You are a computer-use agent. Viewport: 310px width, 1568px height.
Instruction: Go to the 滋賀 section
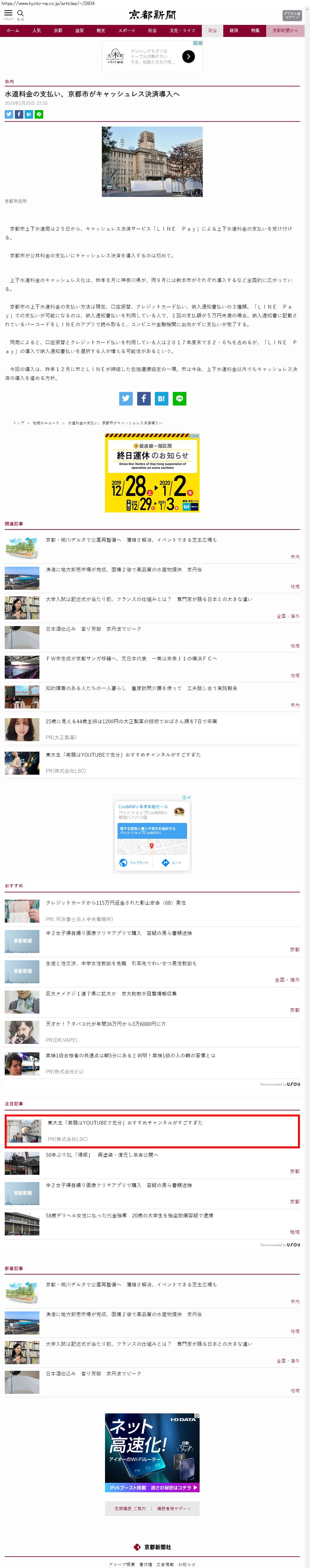click(79, 30)
